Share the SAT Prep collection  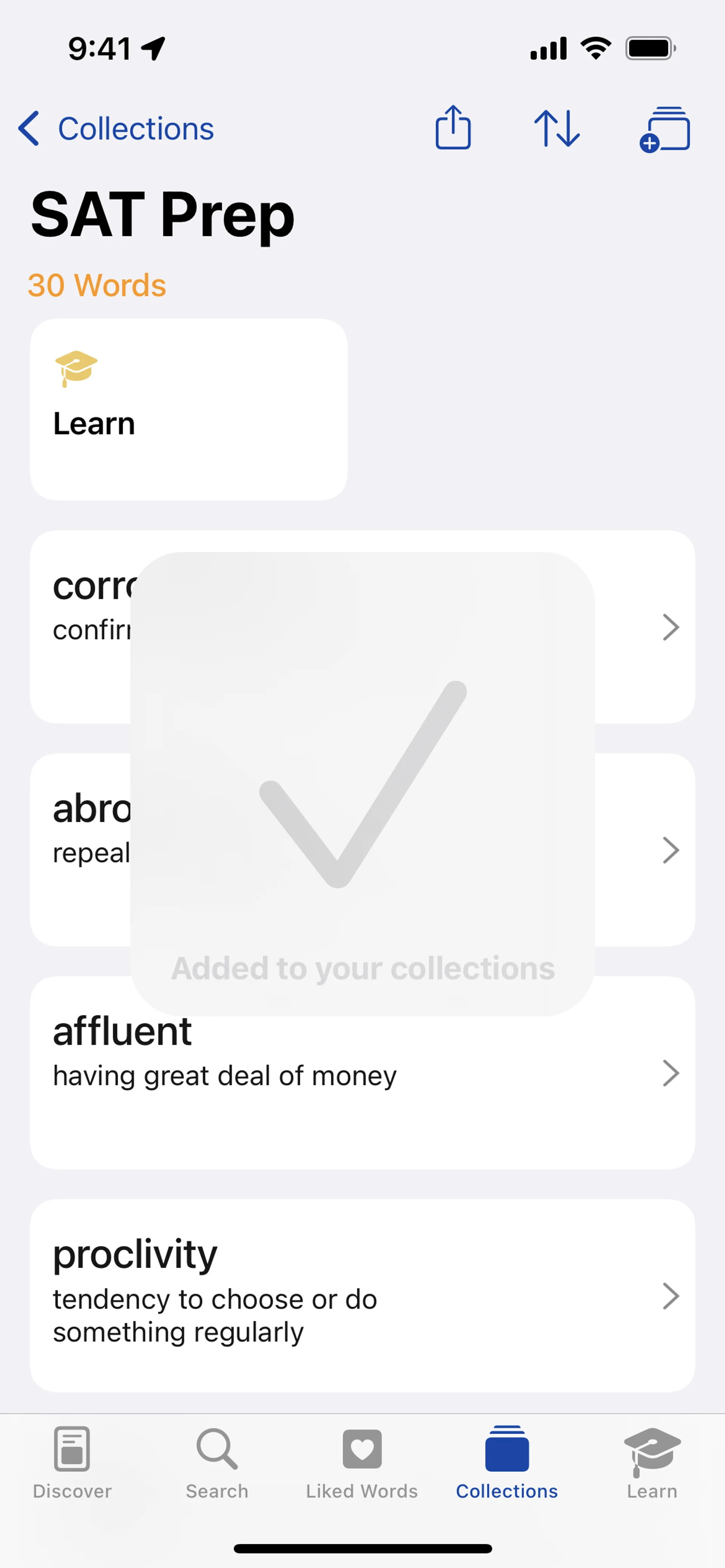pos(453,128)
